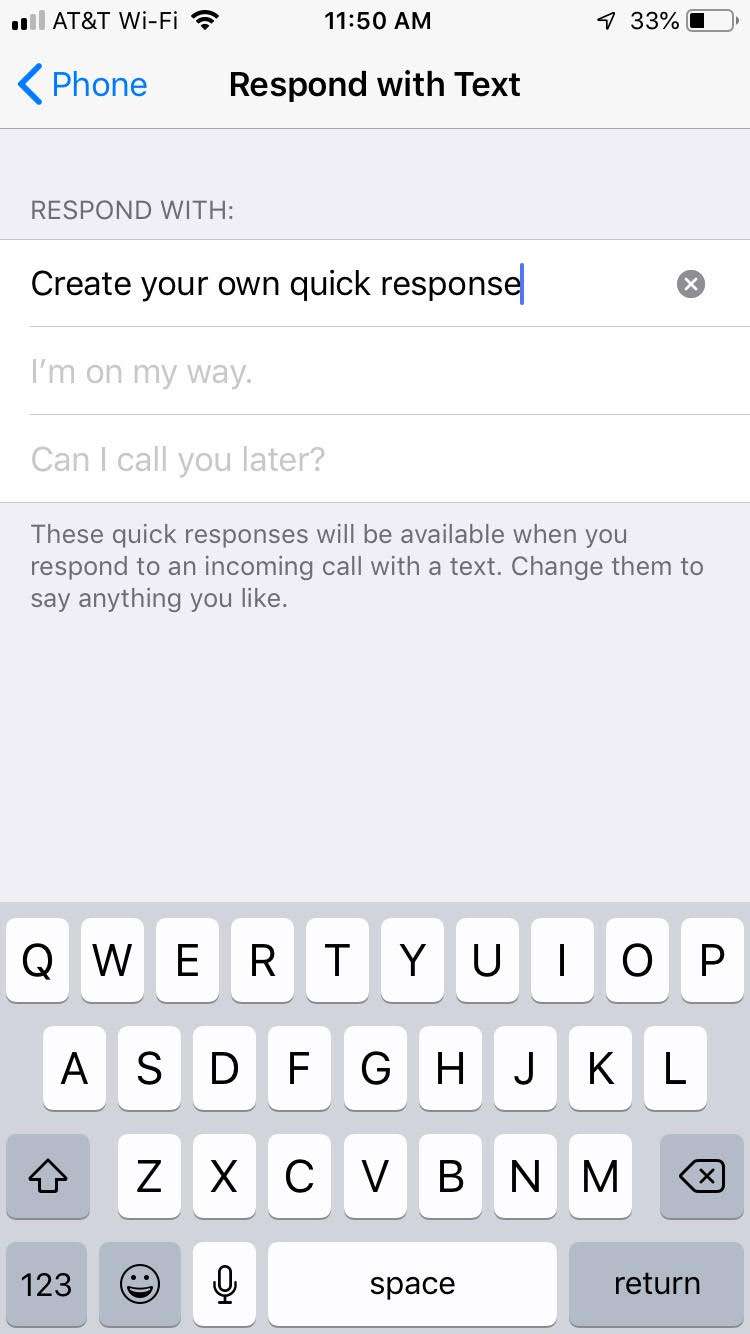
Task: Tap the location arrow in status bar
Action: tap(608, 19)
